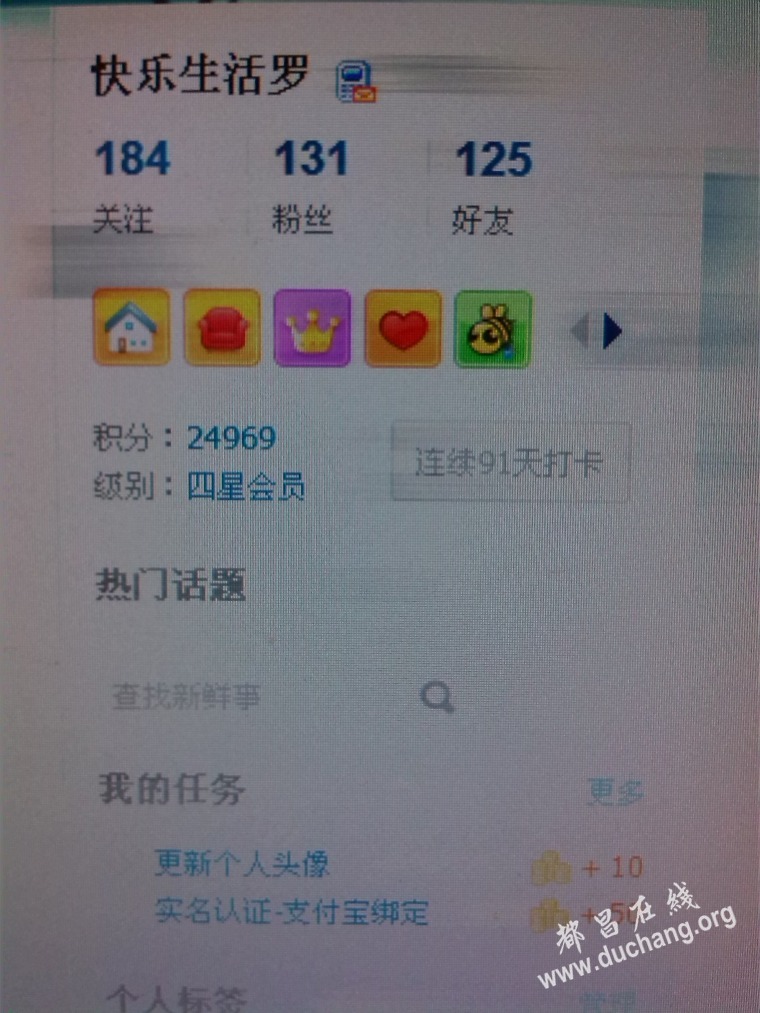View the 131 粉丝 followers list

311,160
